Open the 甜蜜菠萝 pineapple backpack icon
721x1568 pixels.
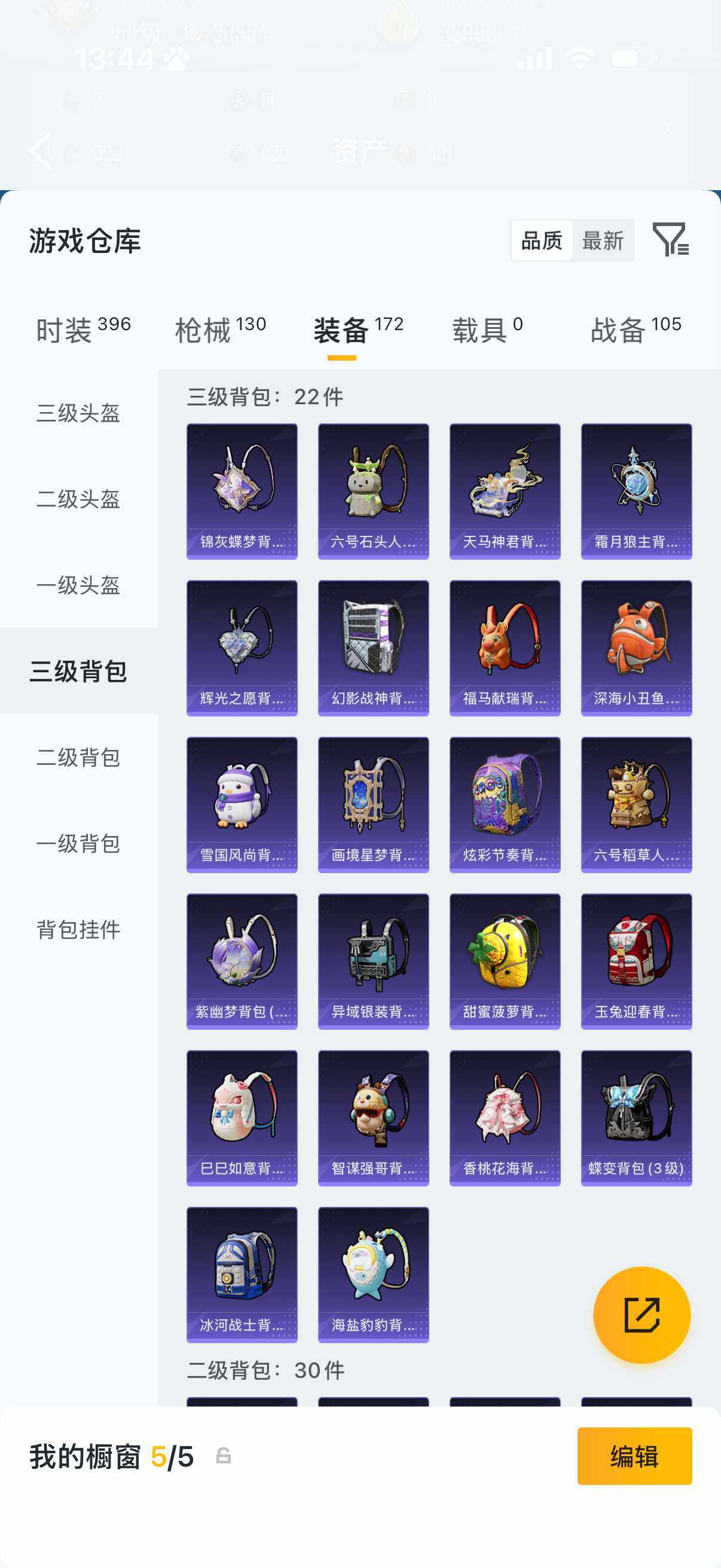pos(505,962)
